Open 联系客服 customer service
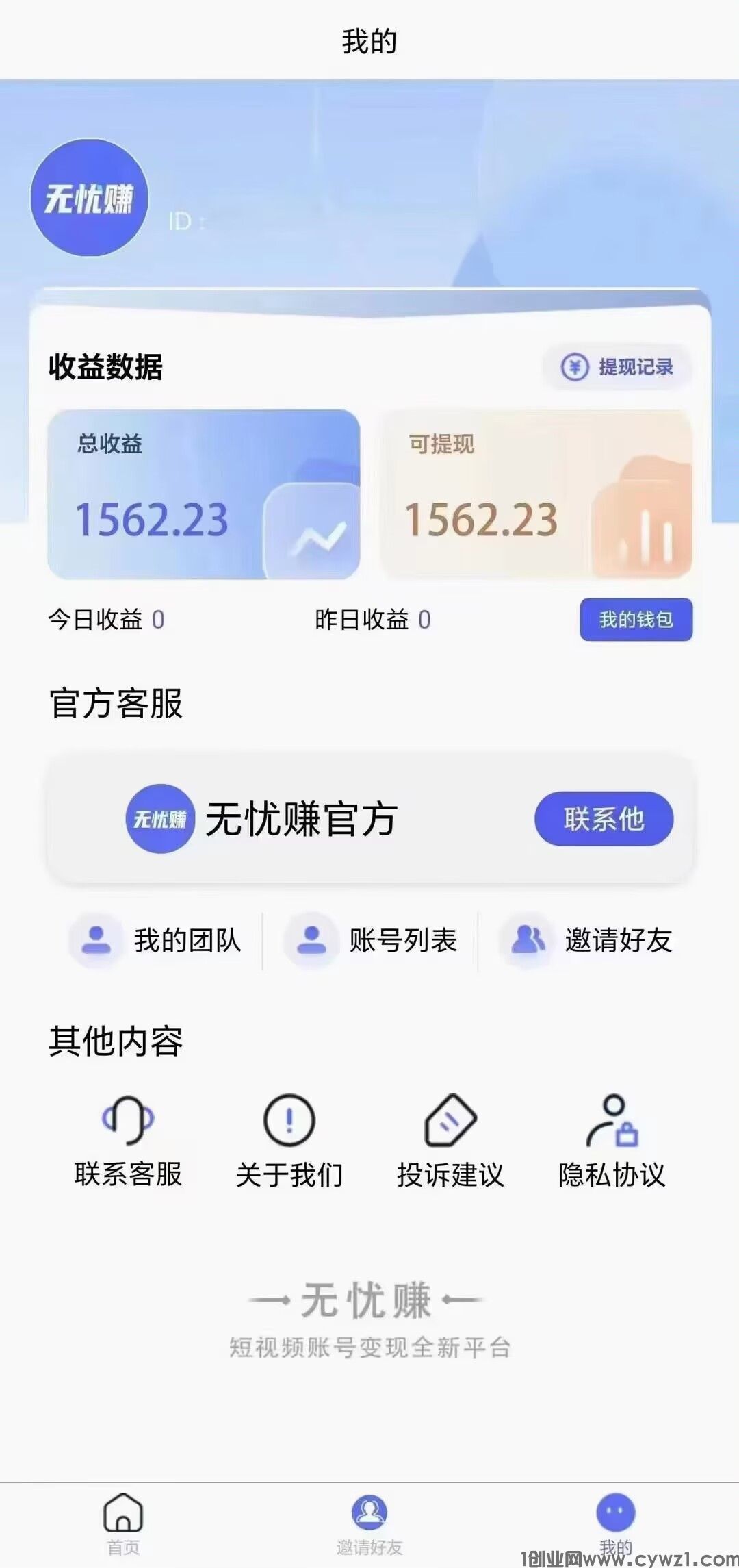The image size is (739, 1568). pyautogui.click(x=128, y=1140)
